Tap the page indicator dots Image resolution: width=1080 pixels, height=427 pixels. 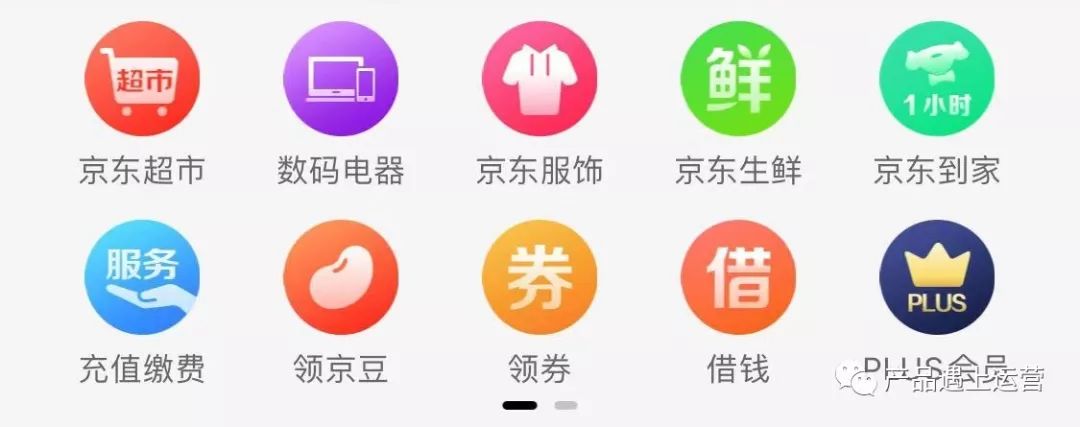tap(540, 406)
